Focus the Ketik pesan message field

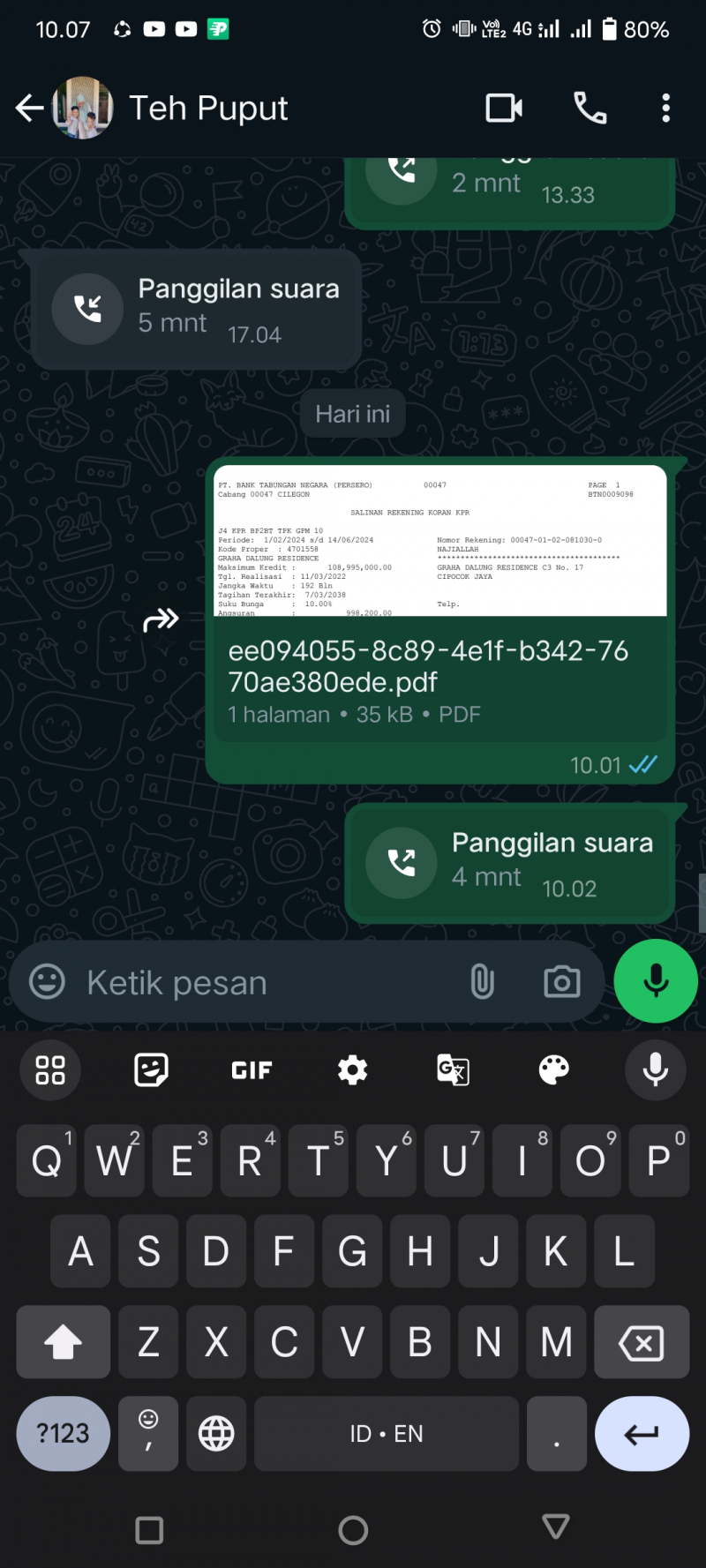[x=265, y=982]
